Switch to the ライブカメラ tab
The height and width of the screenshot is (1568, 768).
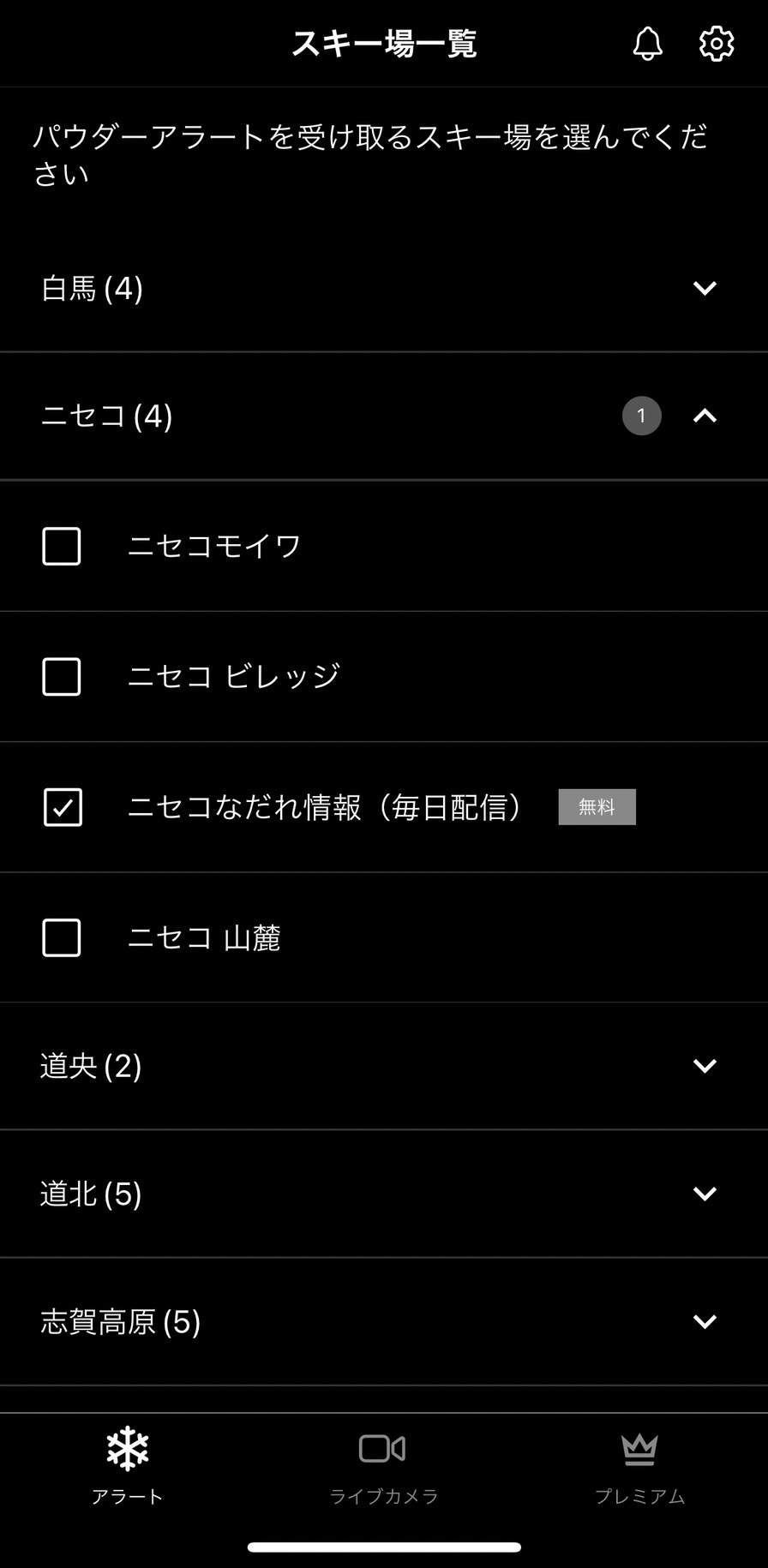(383, 1469)
